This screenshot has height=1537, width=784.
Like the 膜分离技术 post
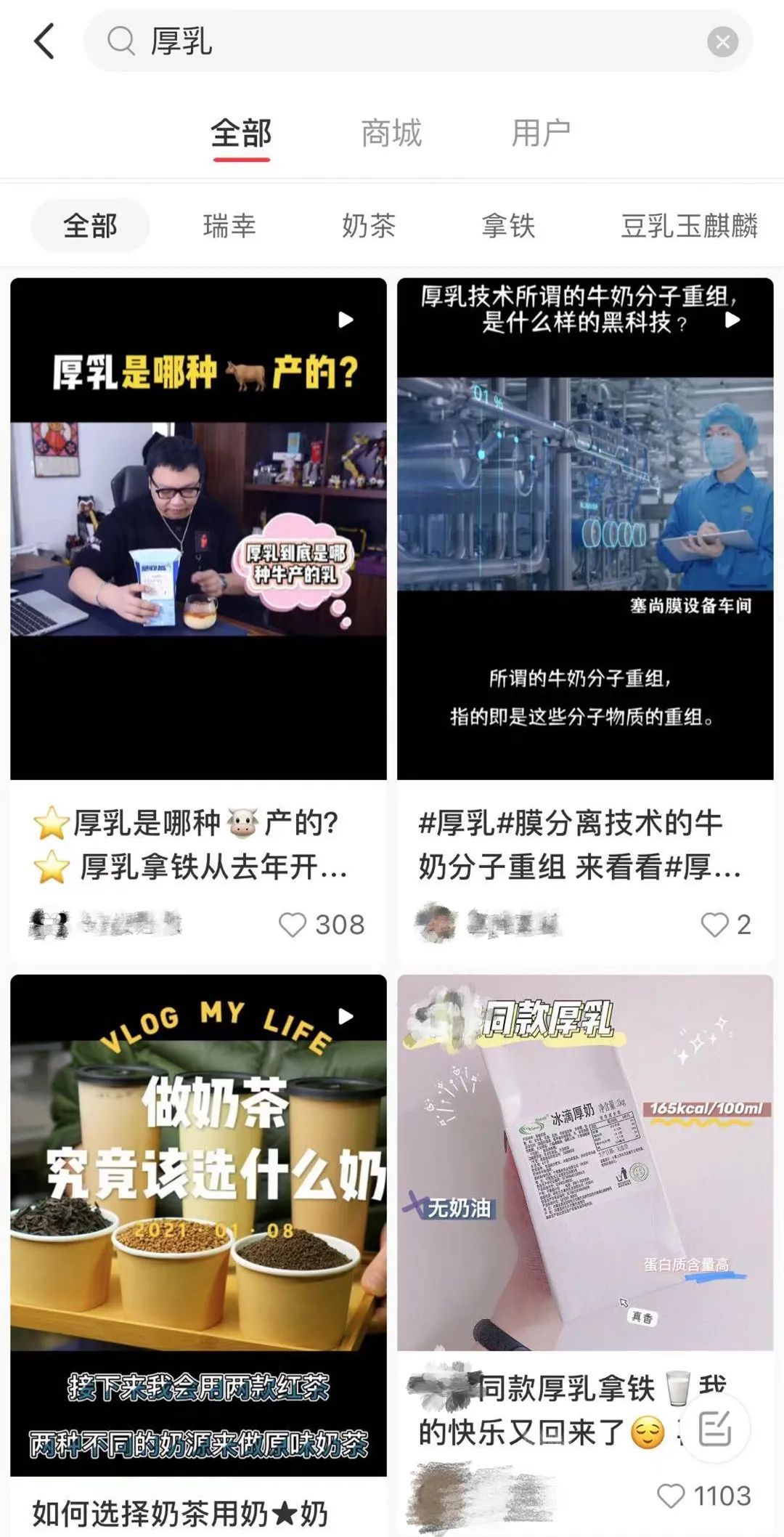[x=714, y=925]
